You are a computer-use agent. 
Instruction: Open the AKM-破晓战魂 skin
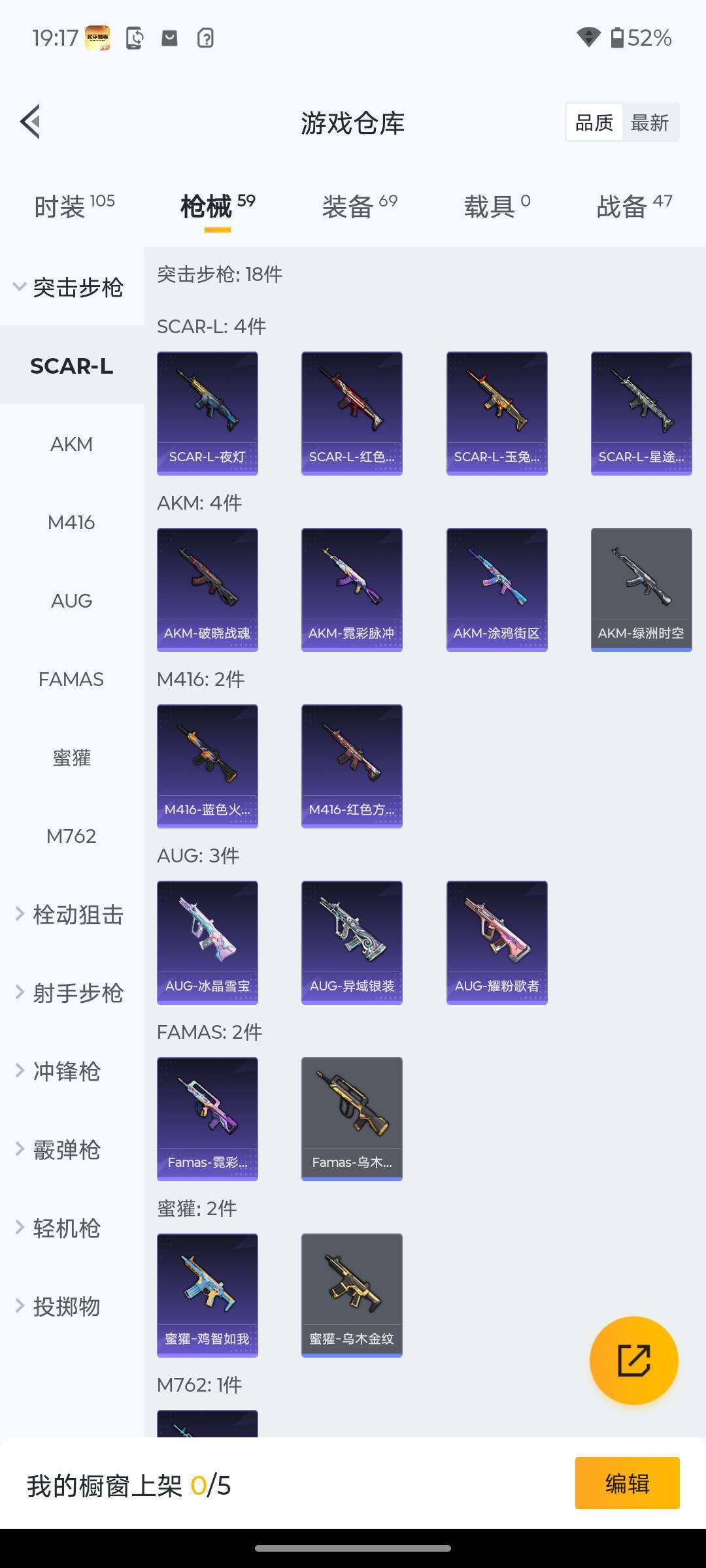coord(207,589)
